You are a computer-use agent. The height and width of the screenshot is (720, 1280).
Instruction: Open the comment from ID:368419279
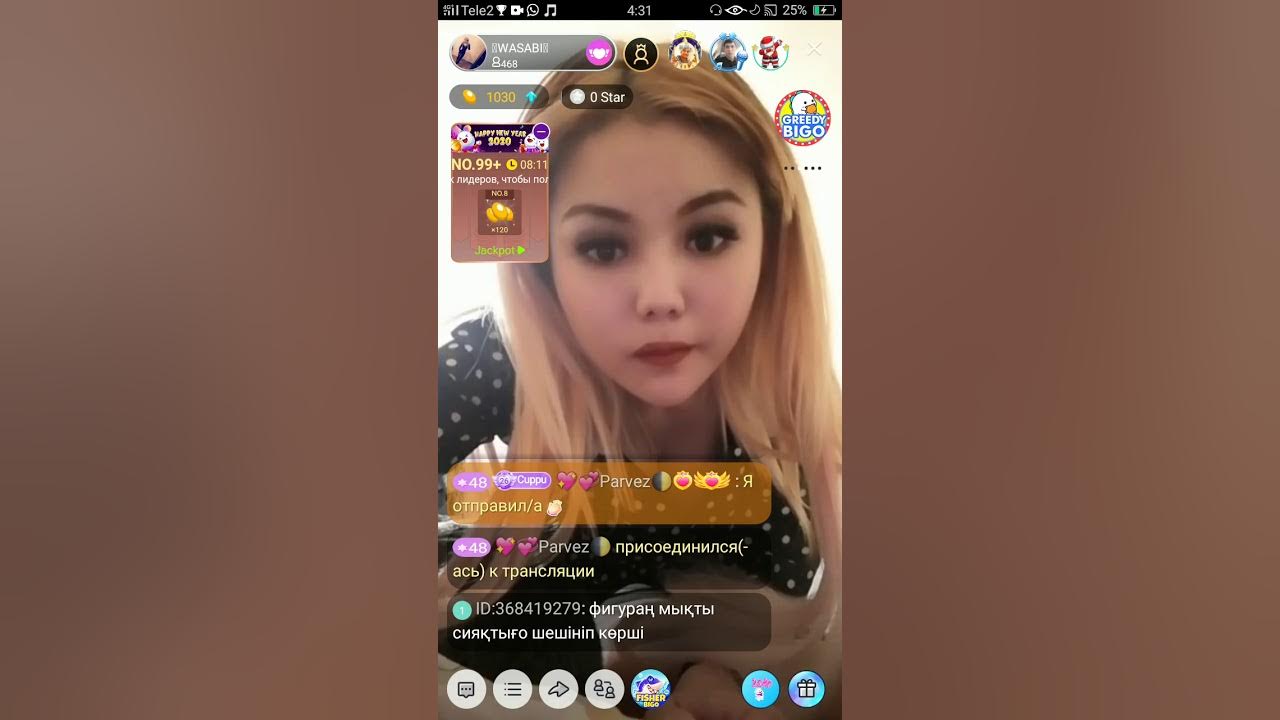[607, 621]
